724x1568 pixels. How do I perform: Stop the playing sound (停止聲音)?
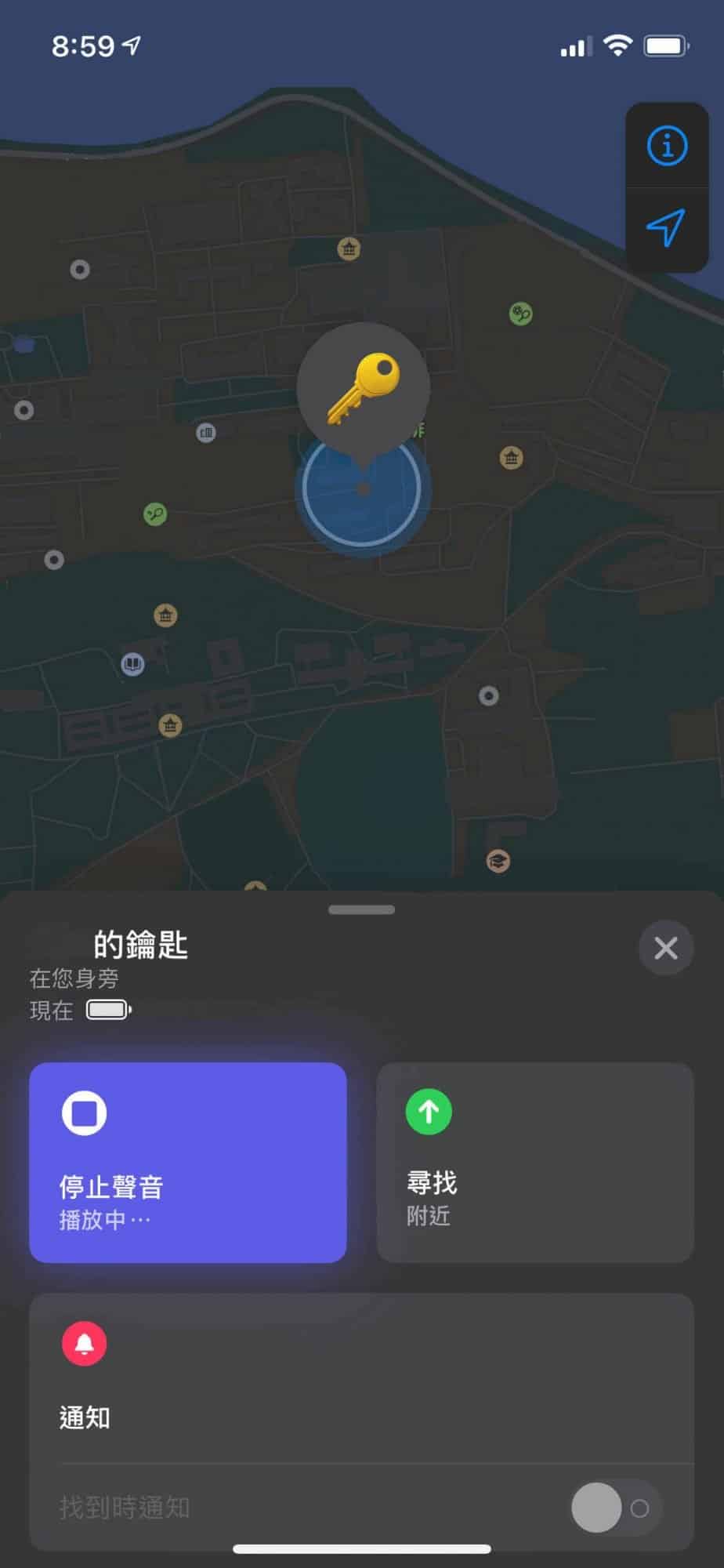point(188,1162)
